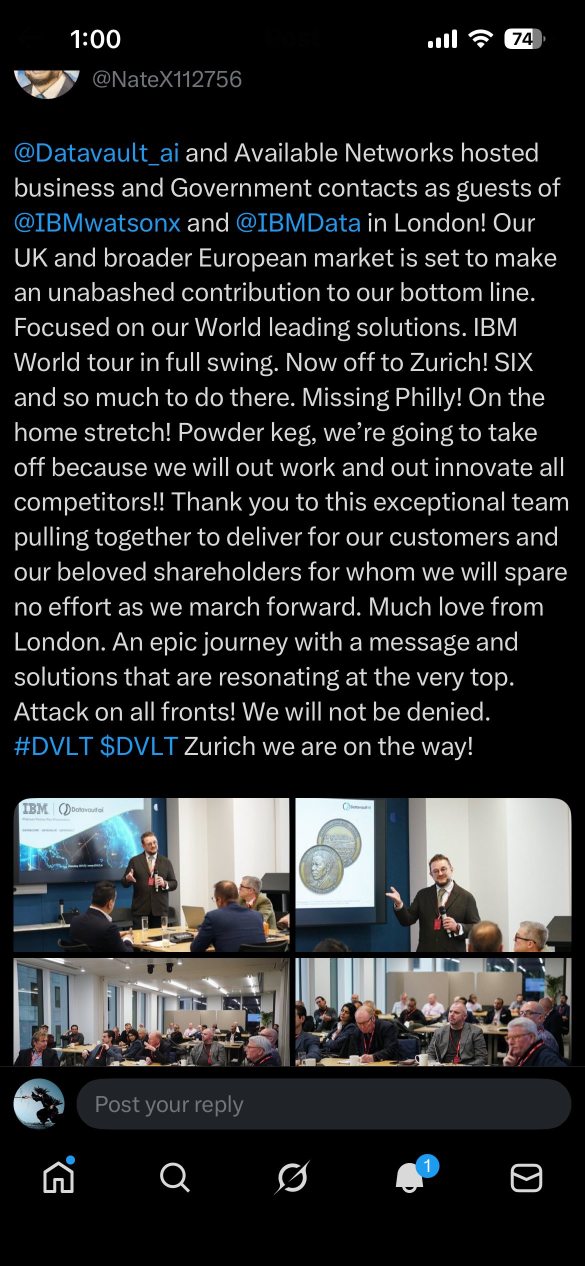This screenshot has width=585, height=1266.
Task: Go to the Home tab
Action: pos(58,1178)
